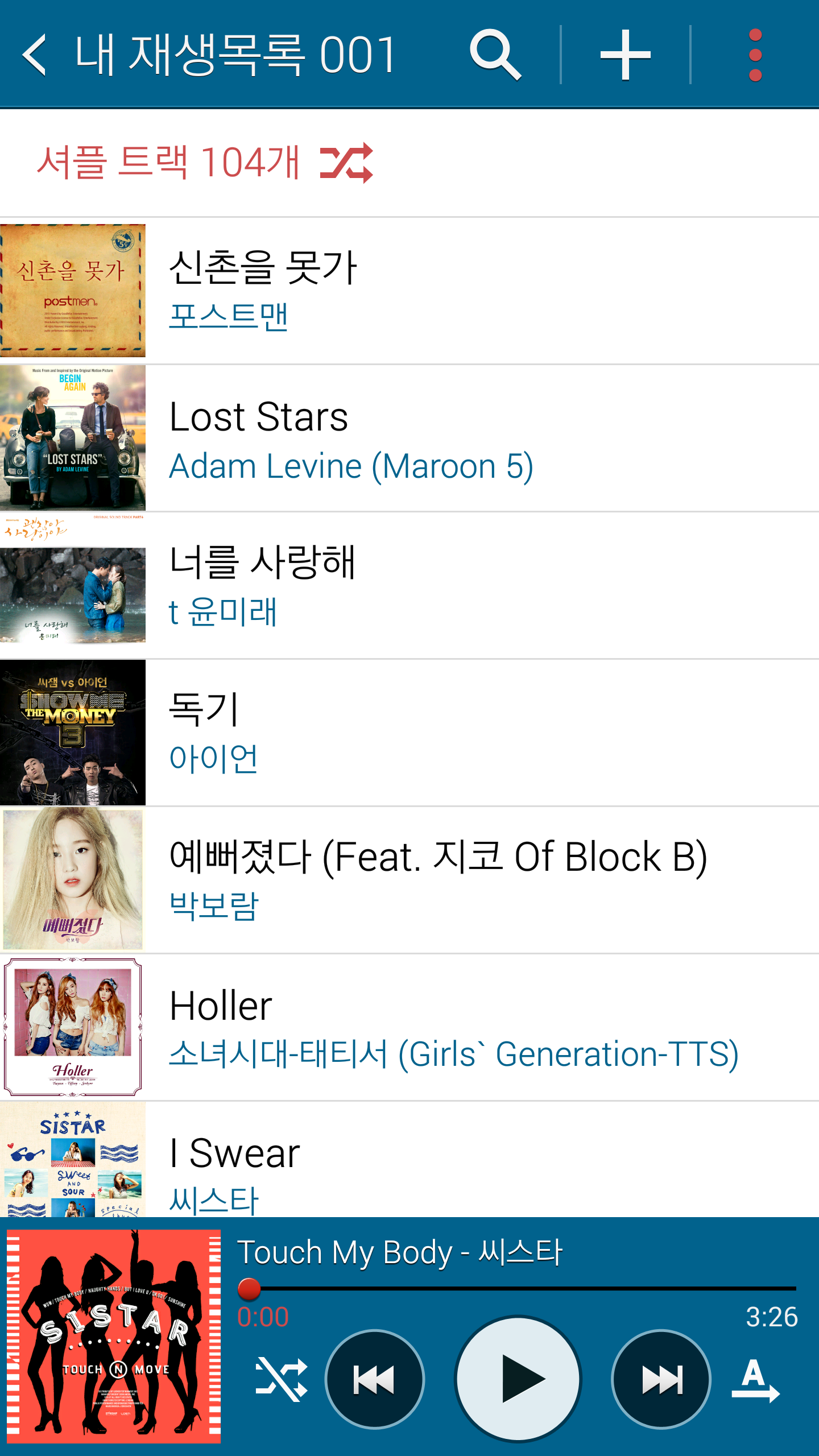Shuffle all 104 tracks

(205, 163)
